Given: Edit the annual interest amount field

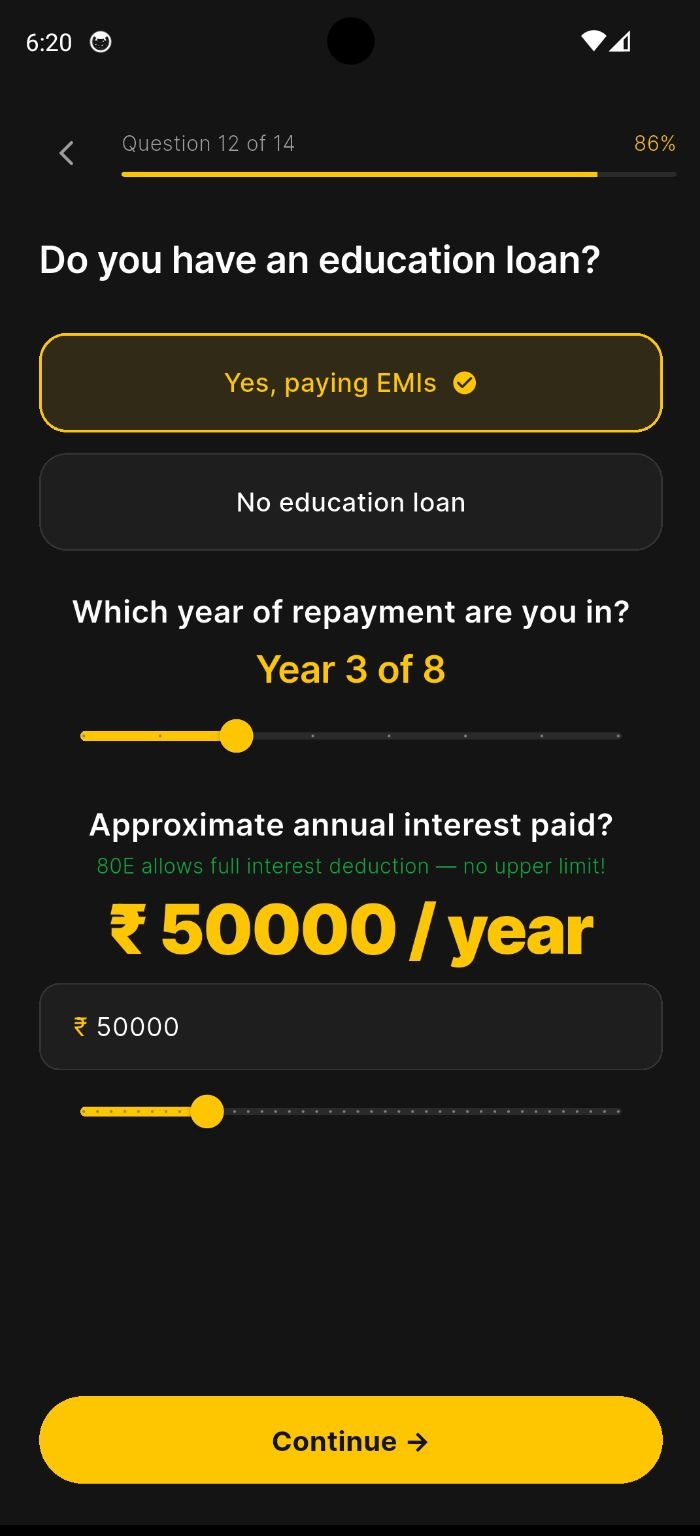Looking at the screenshot, I should pos(351,1027).
